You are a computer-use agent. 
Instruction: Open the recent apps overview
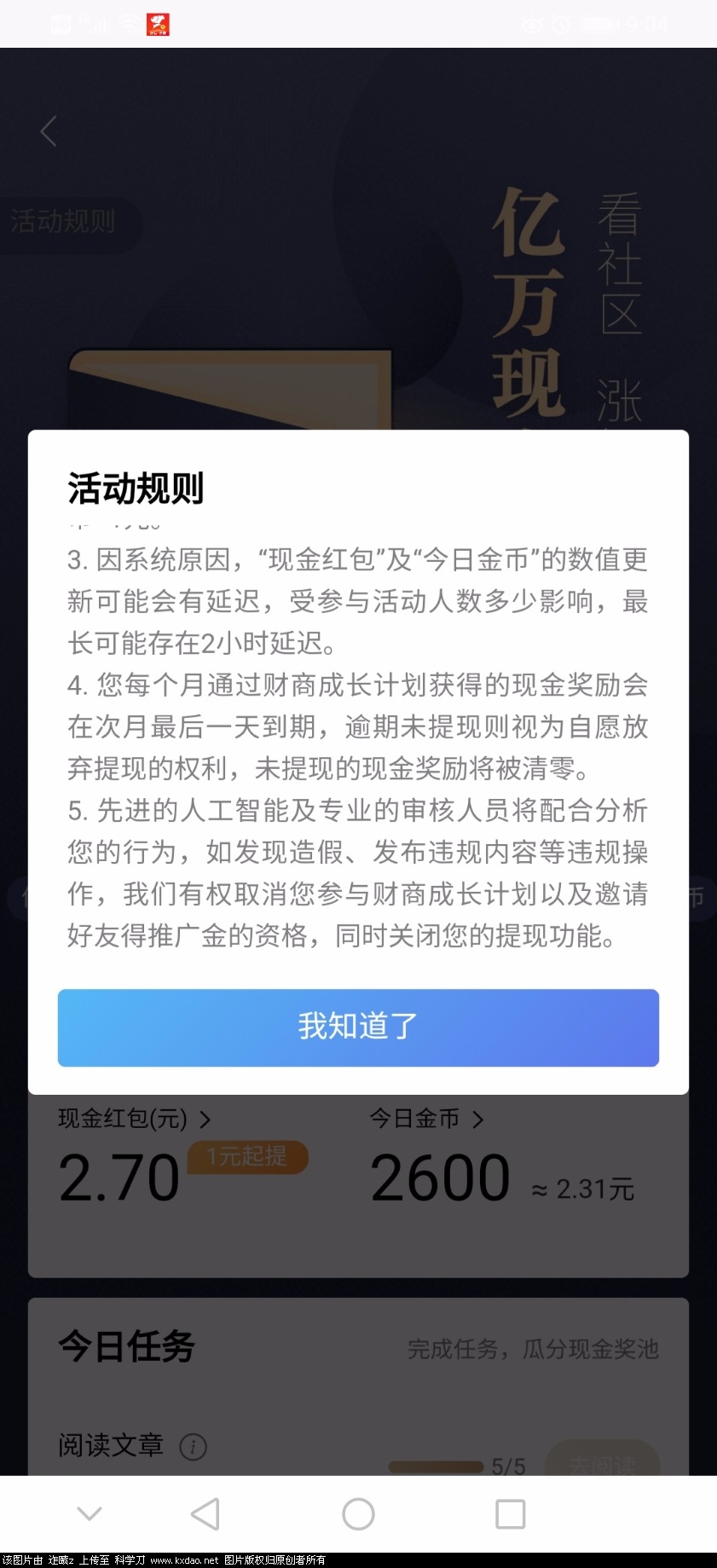point(510,1513)
